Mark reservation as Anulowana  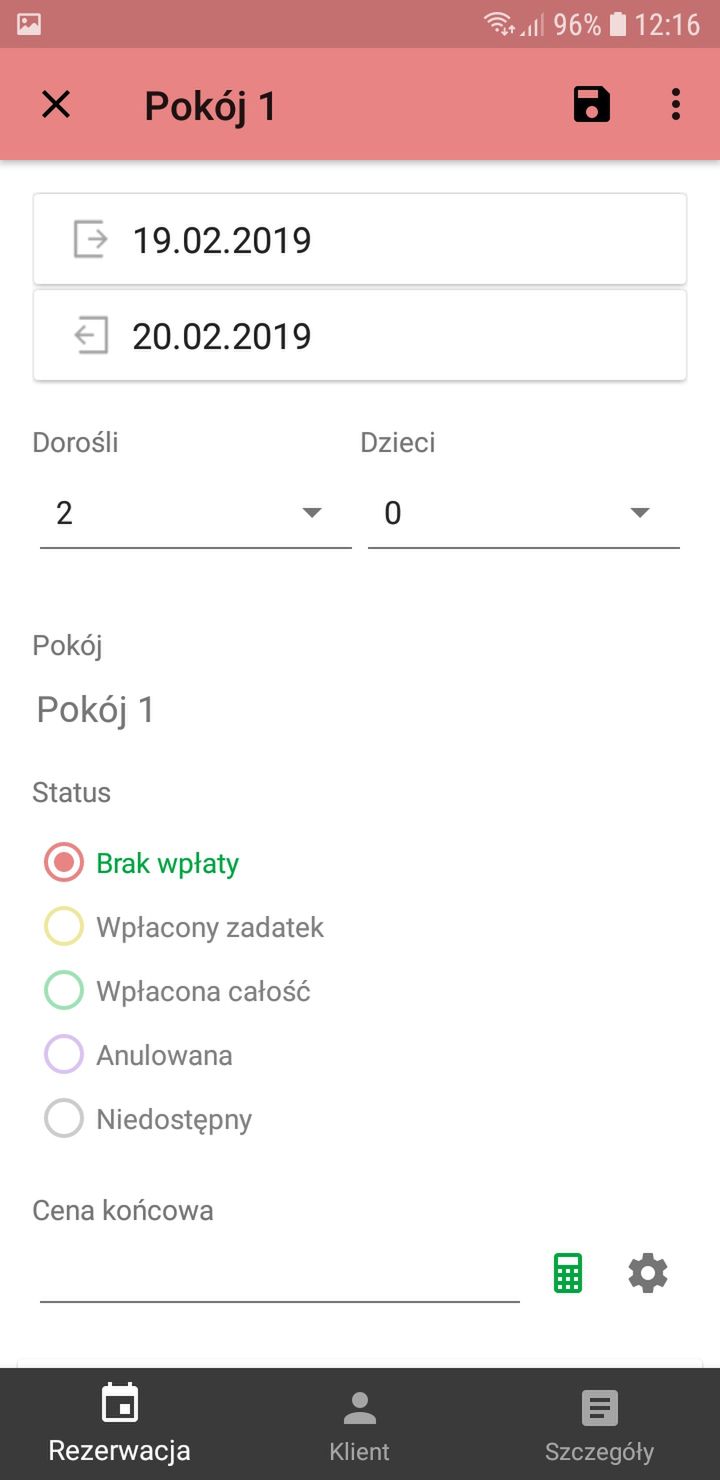(139, 1055)
